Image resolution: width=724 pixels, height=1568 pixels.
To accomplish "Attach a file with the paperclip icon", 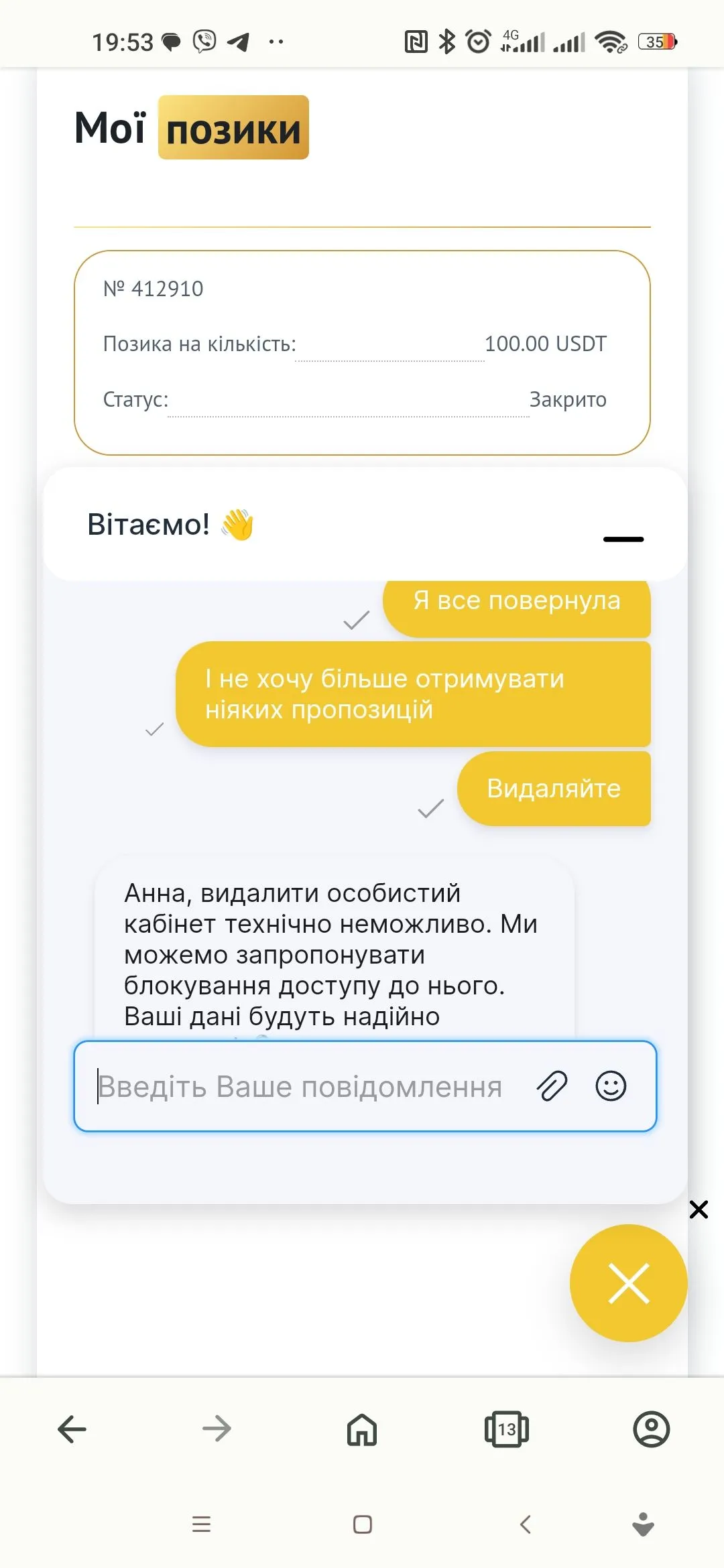I will (552, 1086).
